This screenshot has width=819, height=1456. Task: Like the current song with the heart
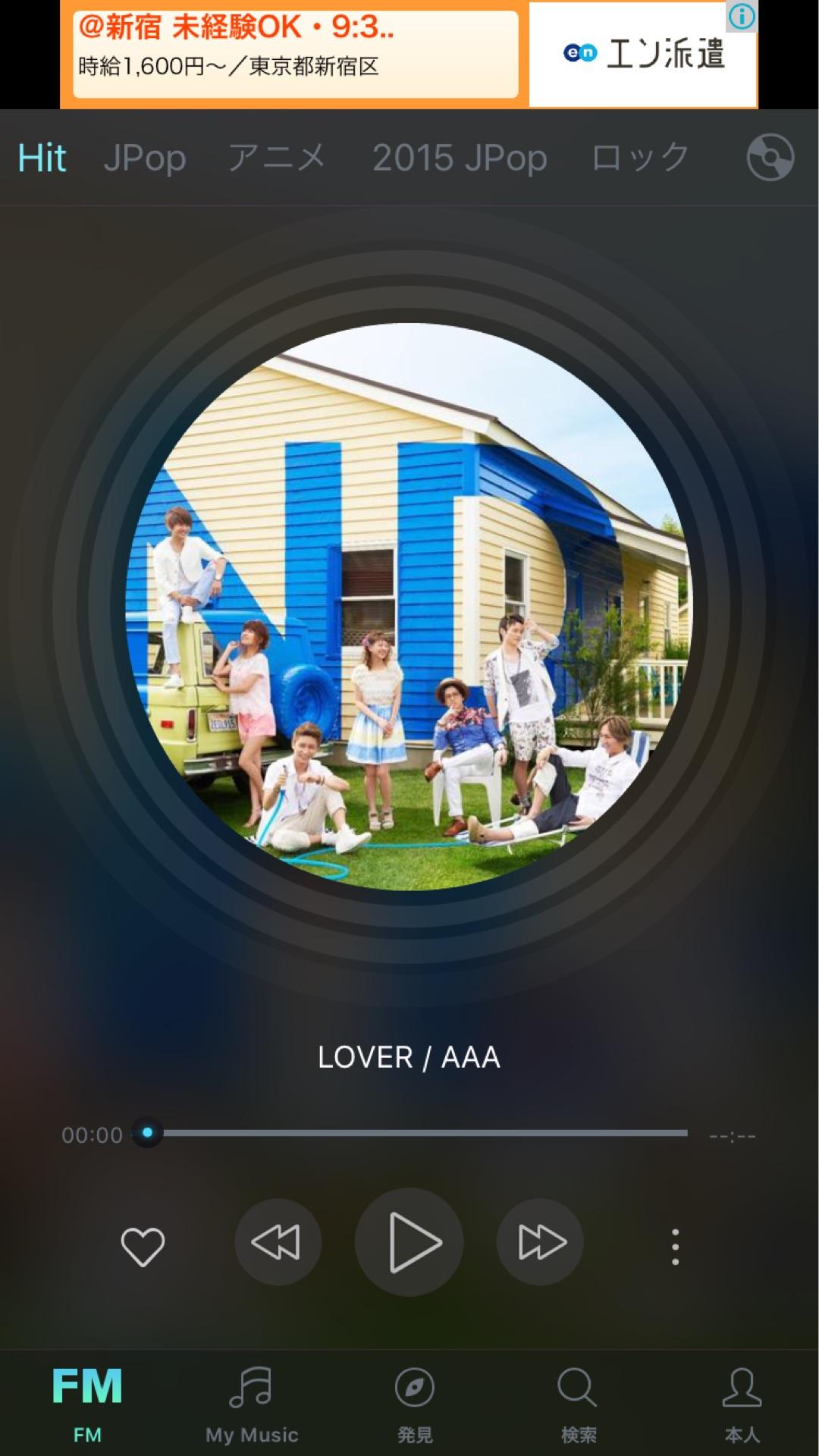coord(143,1247)
